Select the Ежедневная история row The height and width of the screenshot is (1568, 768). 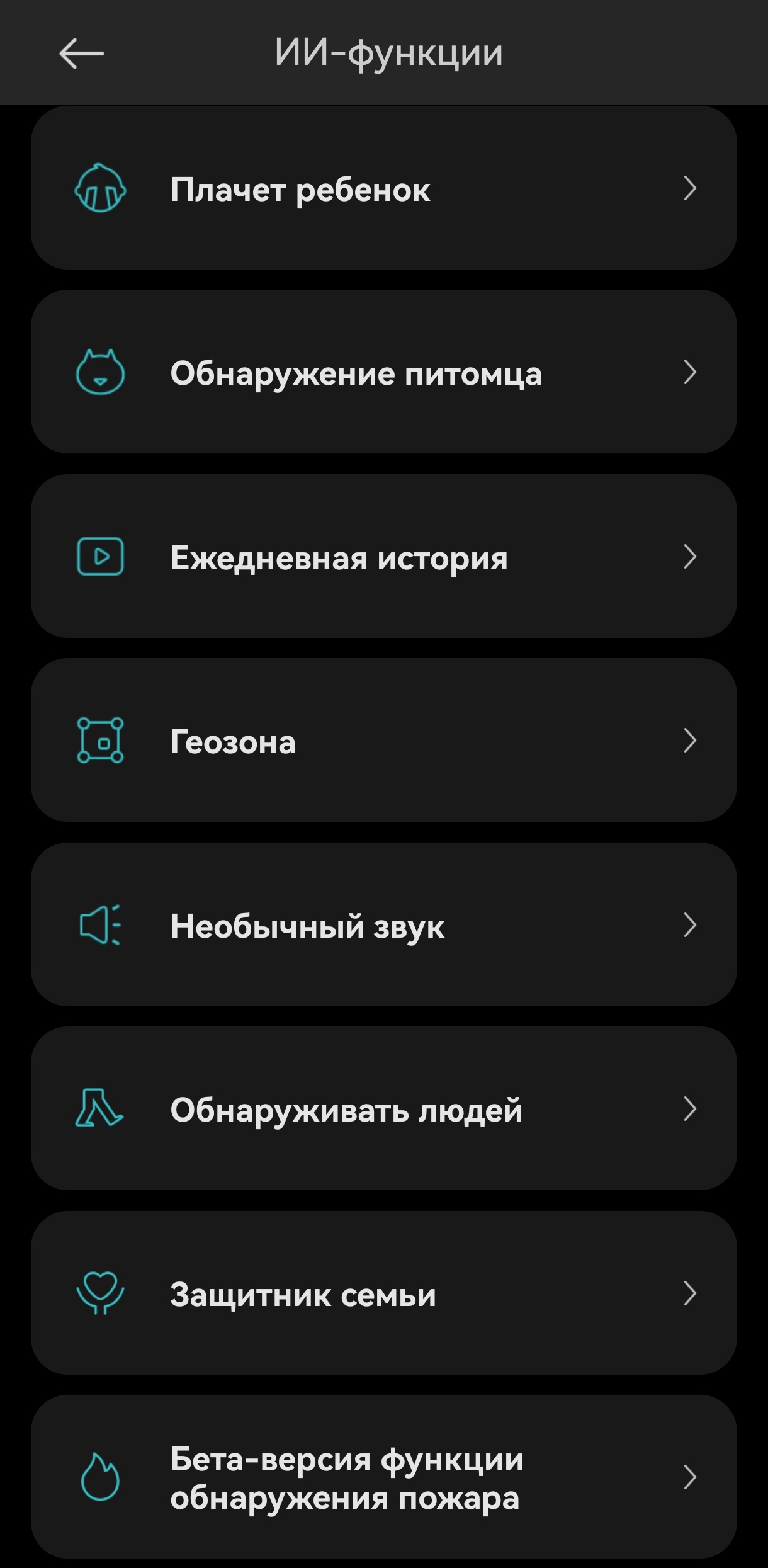(x=383, y=557)
